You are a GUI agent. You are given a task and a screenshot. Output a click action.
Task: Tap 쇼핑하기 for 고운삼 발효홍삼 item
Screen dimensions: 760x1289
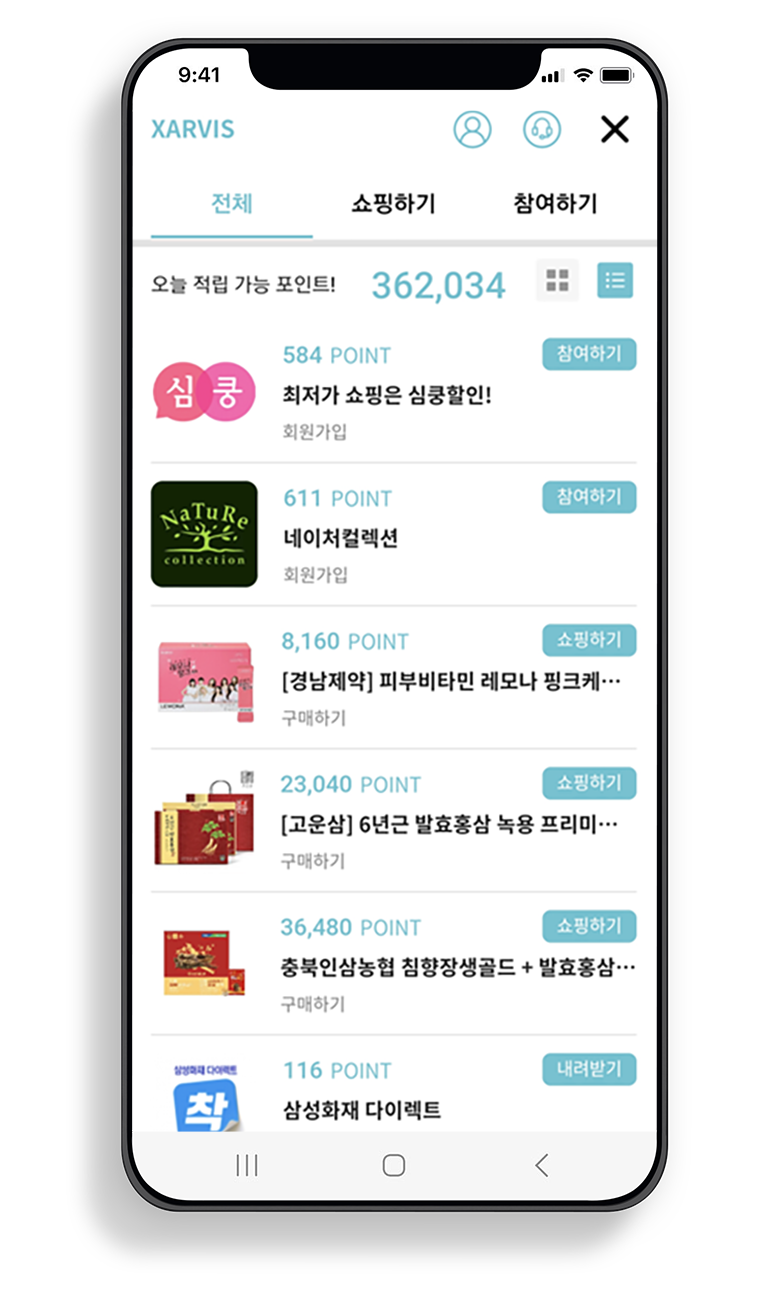pyautogui.click(x=589, y=783)
